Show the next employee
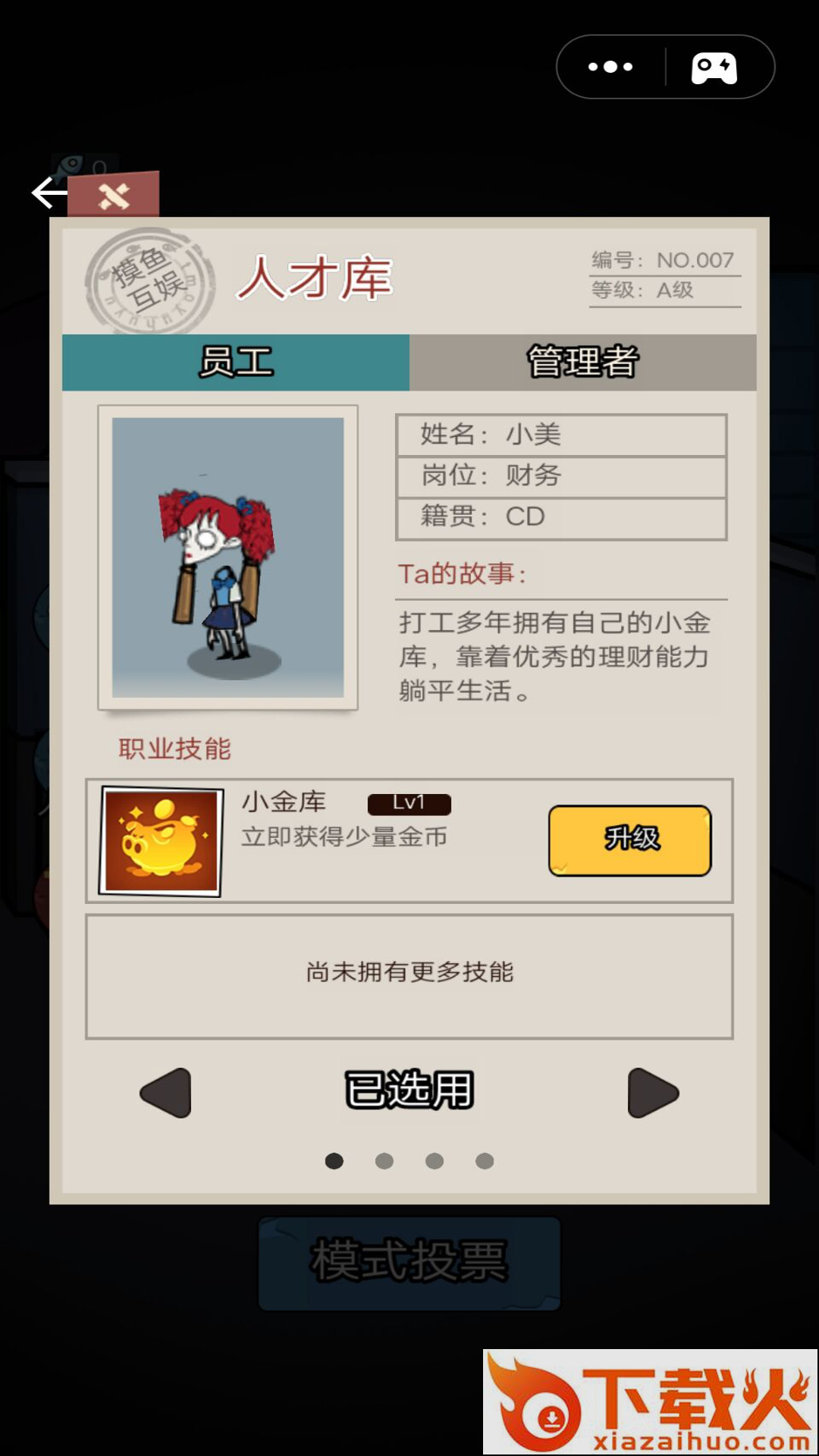The height and width of the screenshot is (1456, 819). click(652, 1093)
